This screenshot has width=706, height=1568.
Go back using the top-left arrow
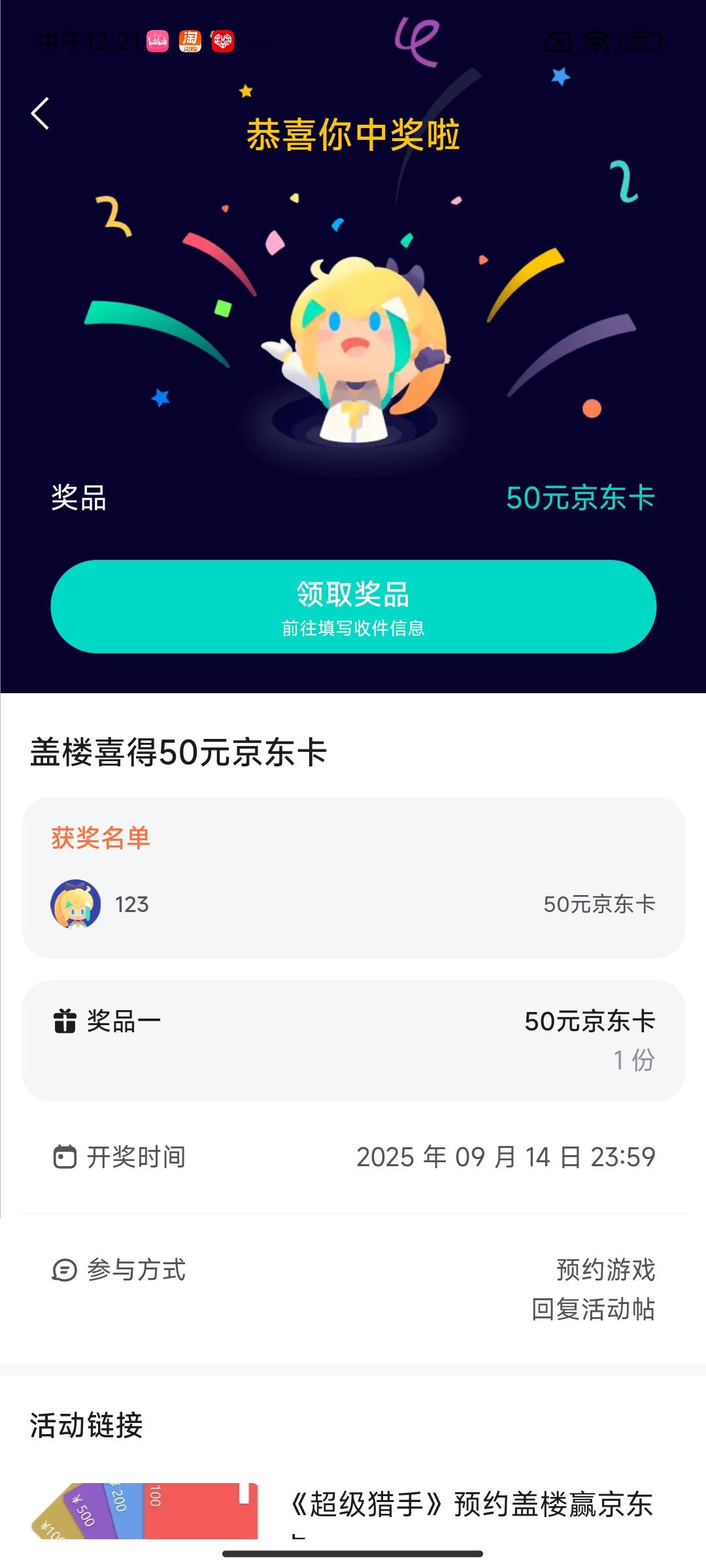pos(41,114)
